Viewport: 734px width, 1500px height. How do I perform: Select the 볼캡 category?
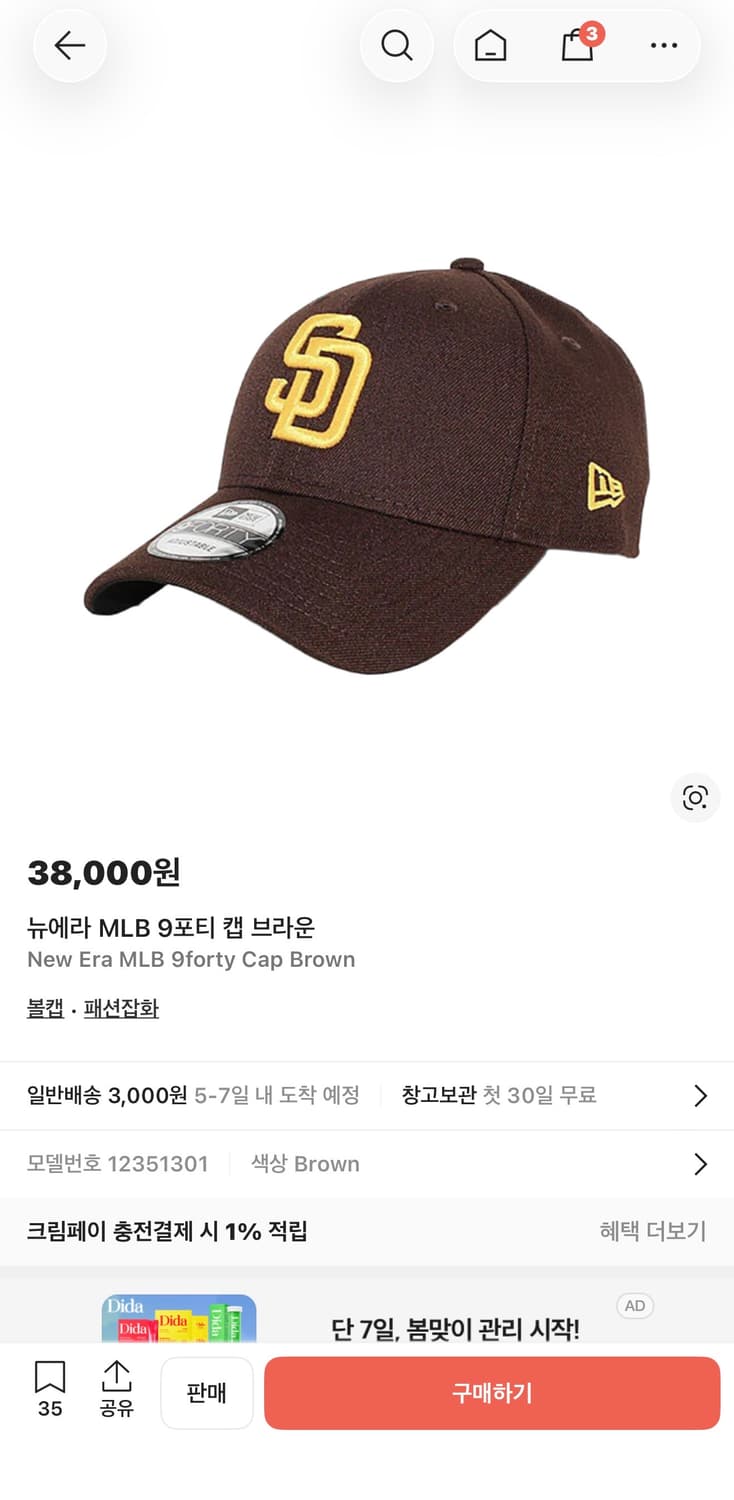pos(43,1008)
